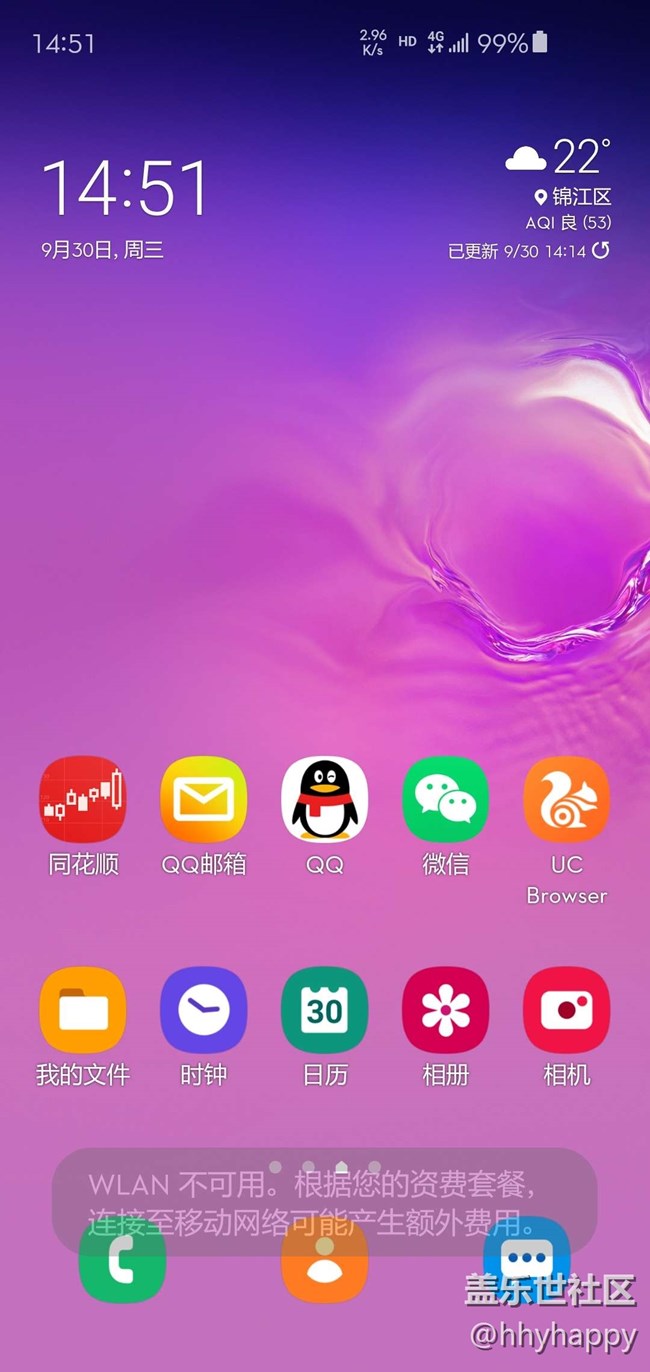
Task: Open the QQ penguin app
Action: [325, 799]
